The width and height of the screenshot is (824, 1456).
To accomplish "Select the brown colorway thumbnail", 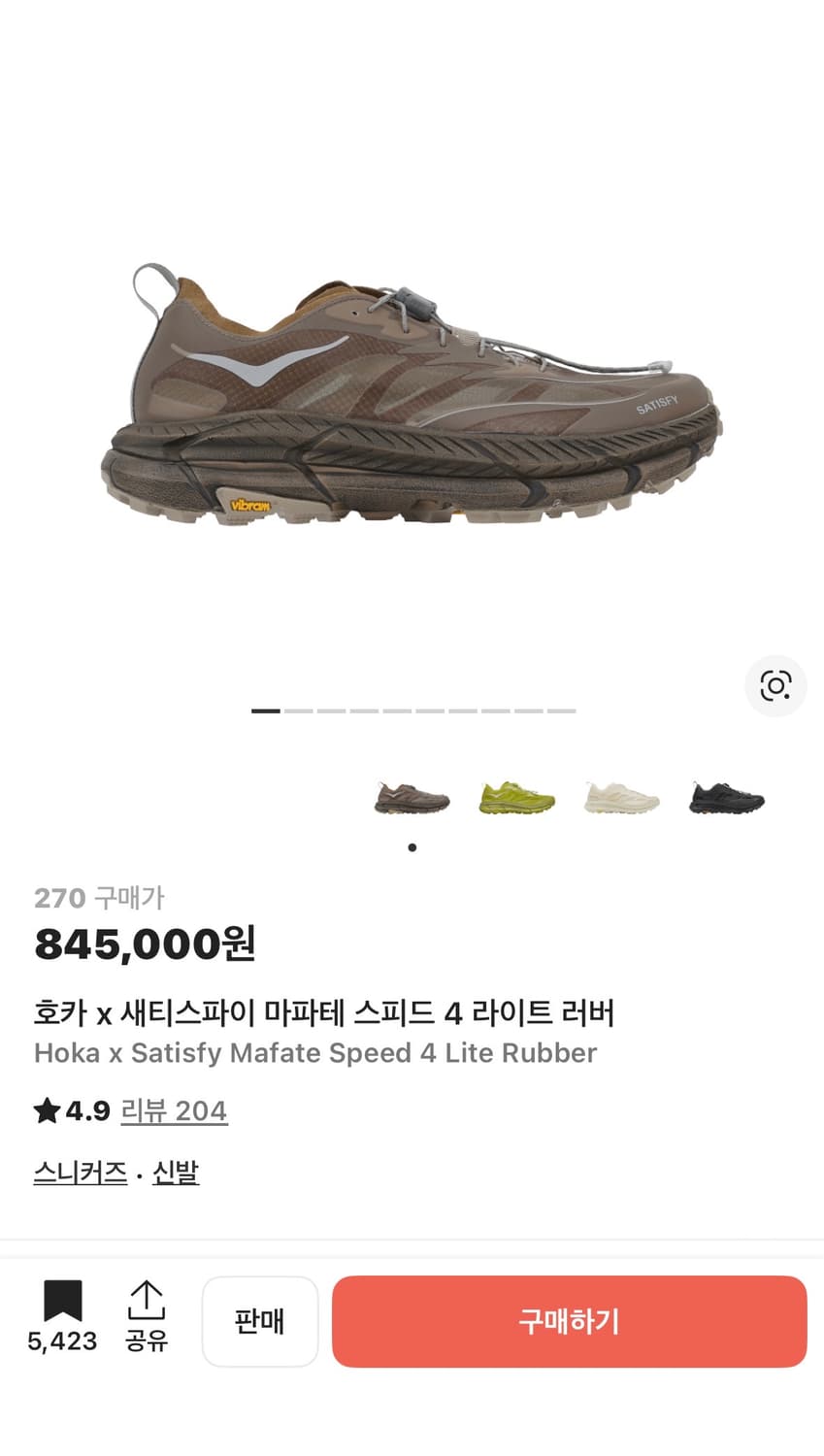I will point(412,796).
